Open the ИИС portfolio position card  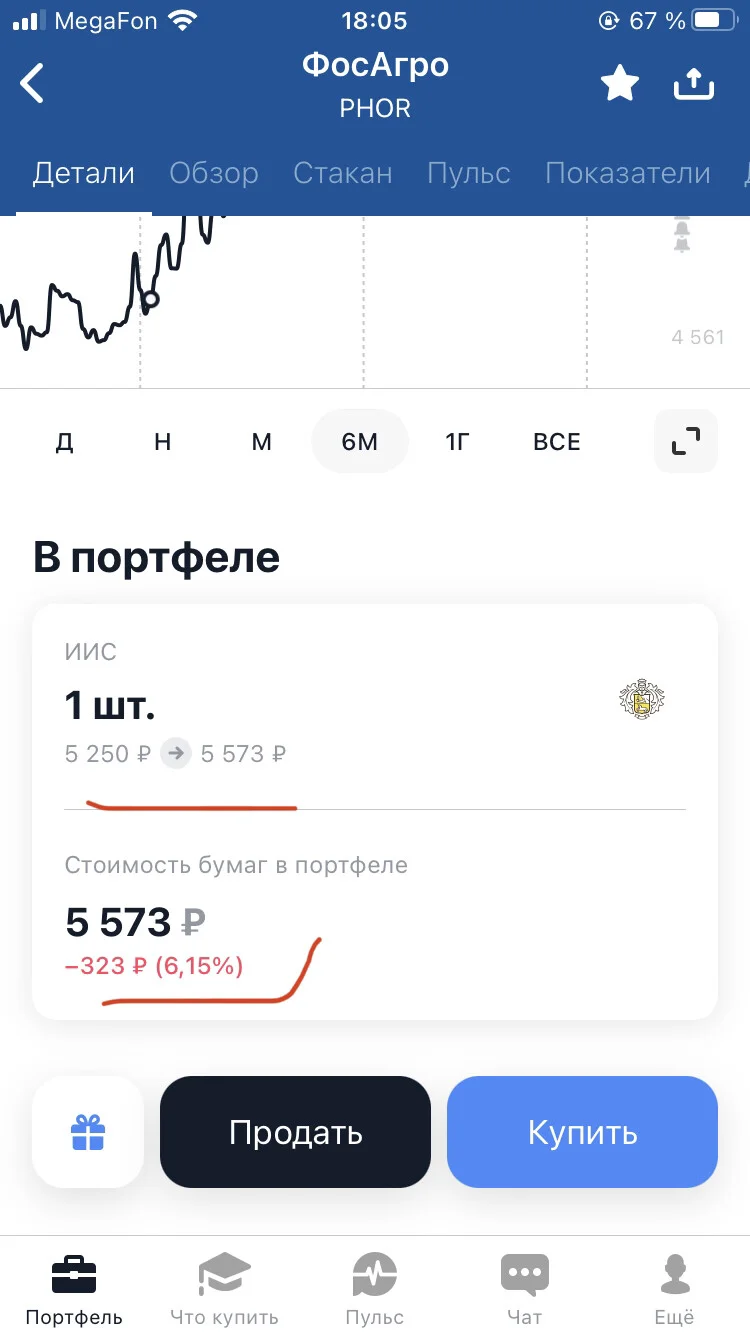(375, 811)
